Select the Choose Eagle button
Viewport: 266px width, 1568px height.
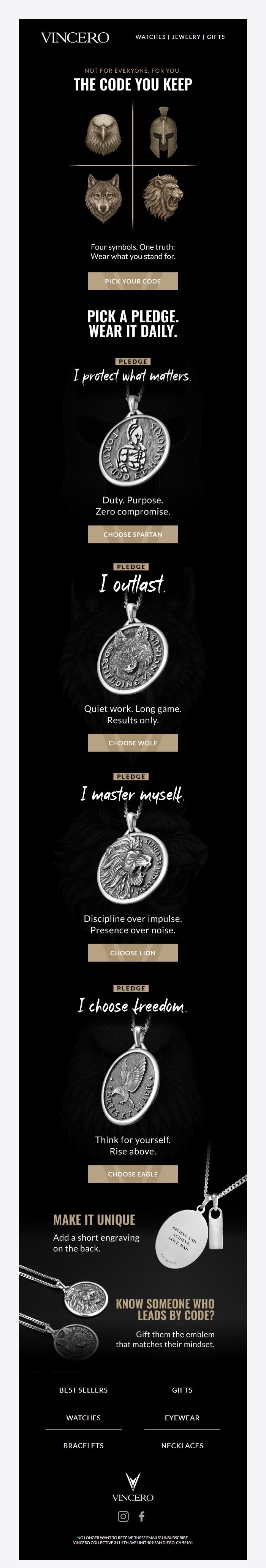tap(132, 1173)
